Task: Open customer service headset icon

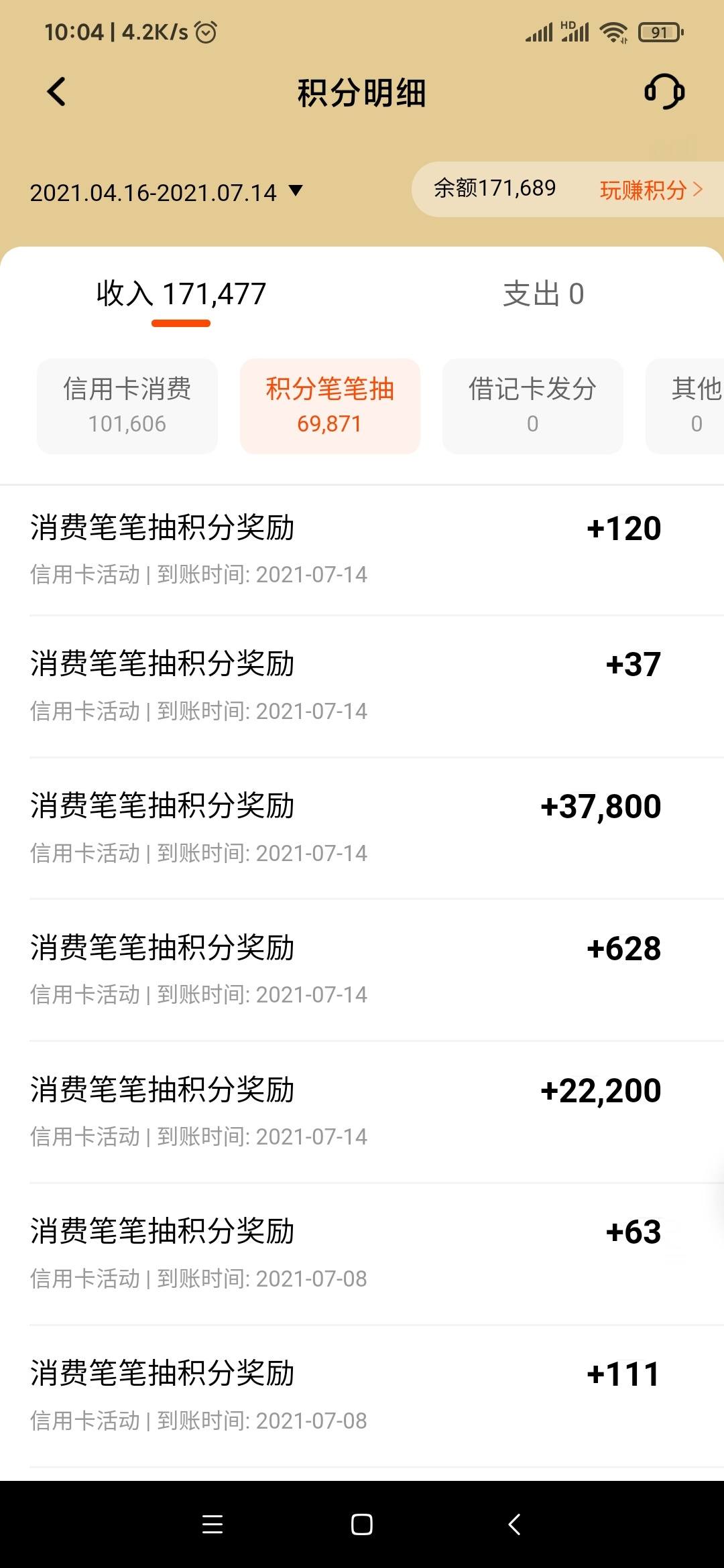Action: coord(664,92)
